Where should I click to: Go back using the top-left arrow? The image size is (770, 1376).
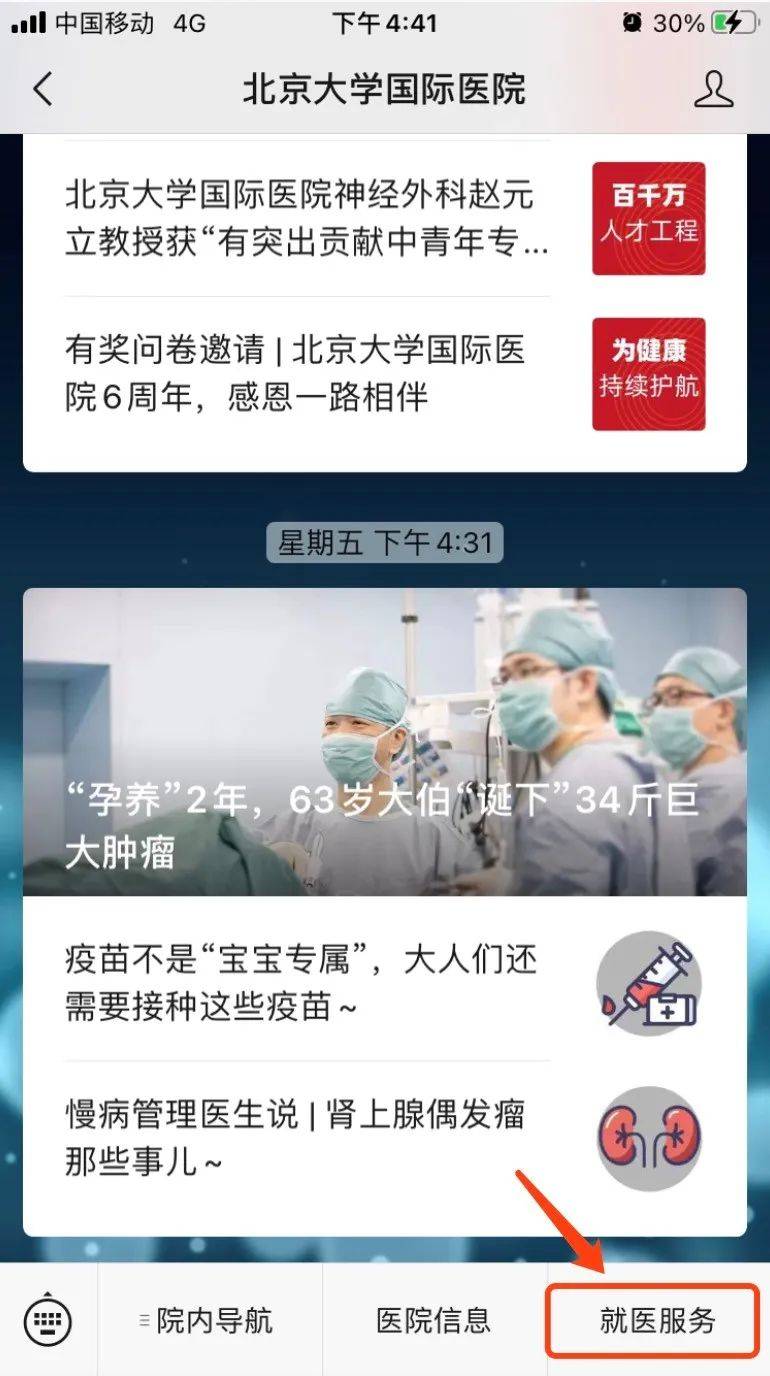point(42,89)
